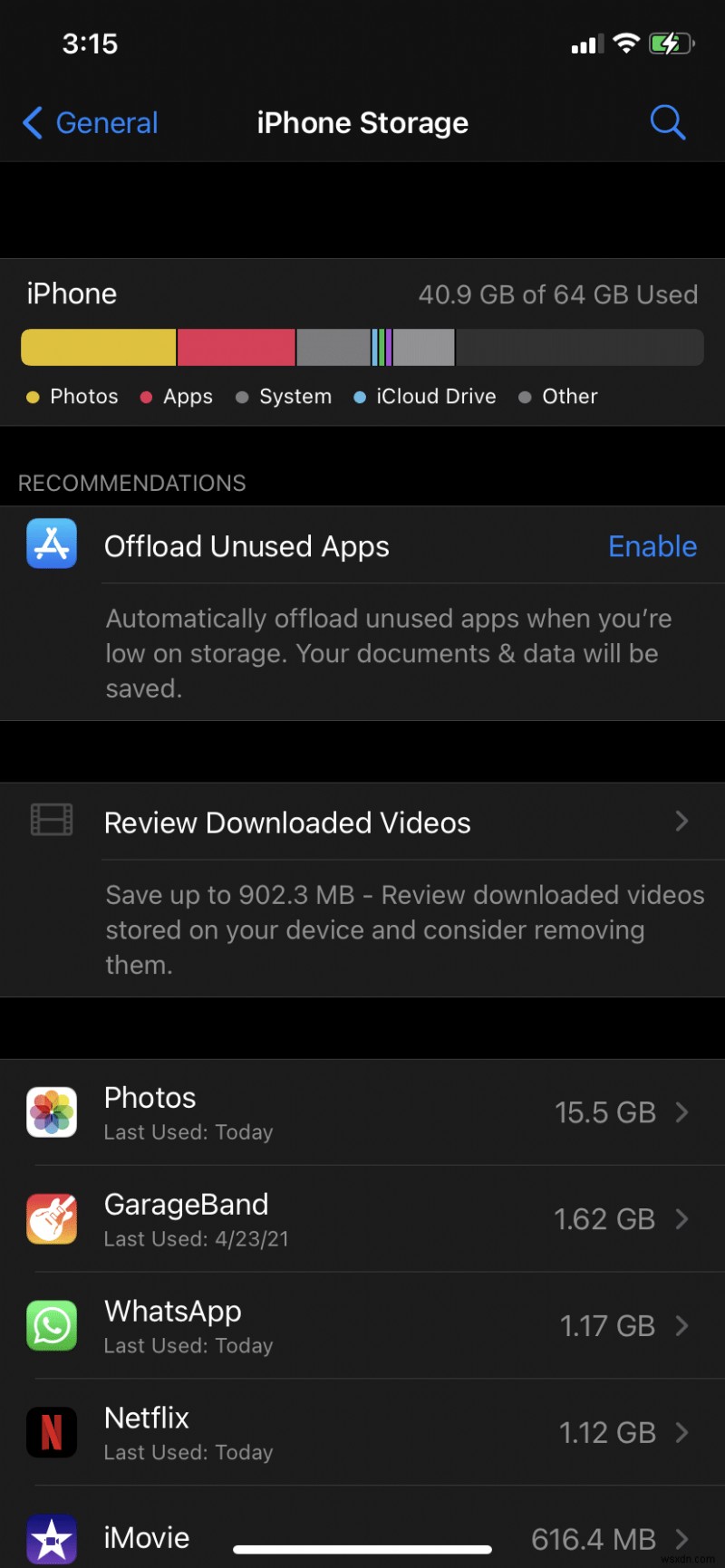This screenshot has width=725, height=1568.
Task: Tap the Photos legend dot below storage bar
Action: pyautogui.click(x=34, y=397)
